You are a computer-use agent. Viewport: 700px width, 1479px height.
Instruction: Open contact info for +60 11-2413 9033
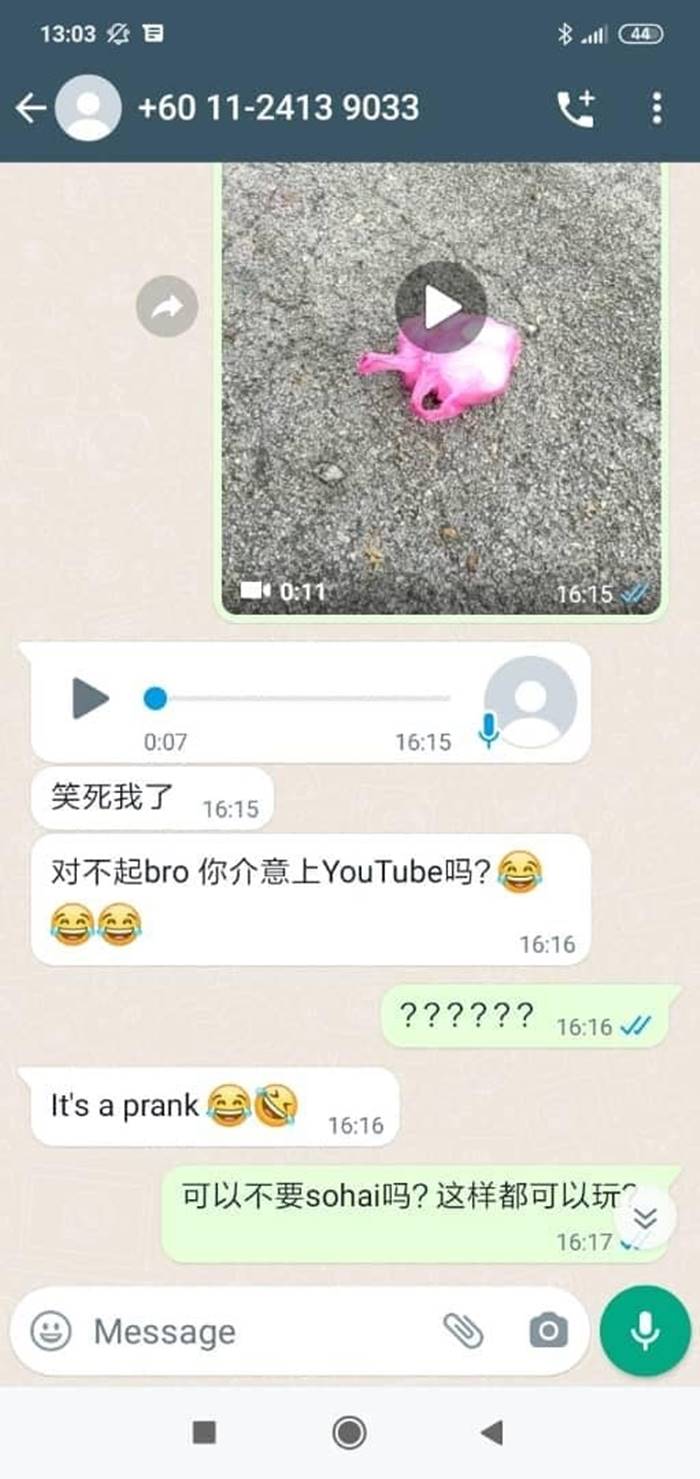(277, 108)
